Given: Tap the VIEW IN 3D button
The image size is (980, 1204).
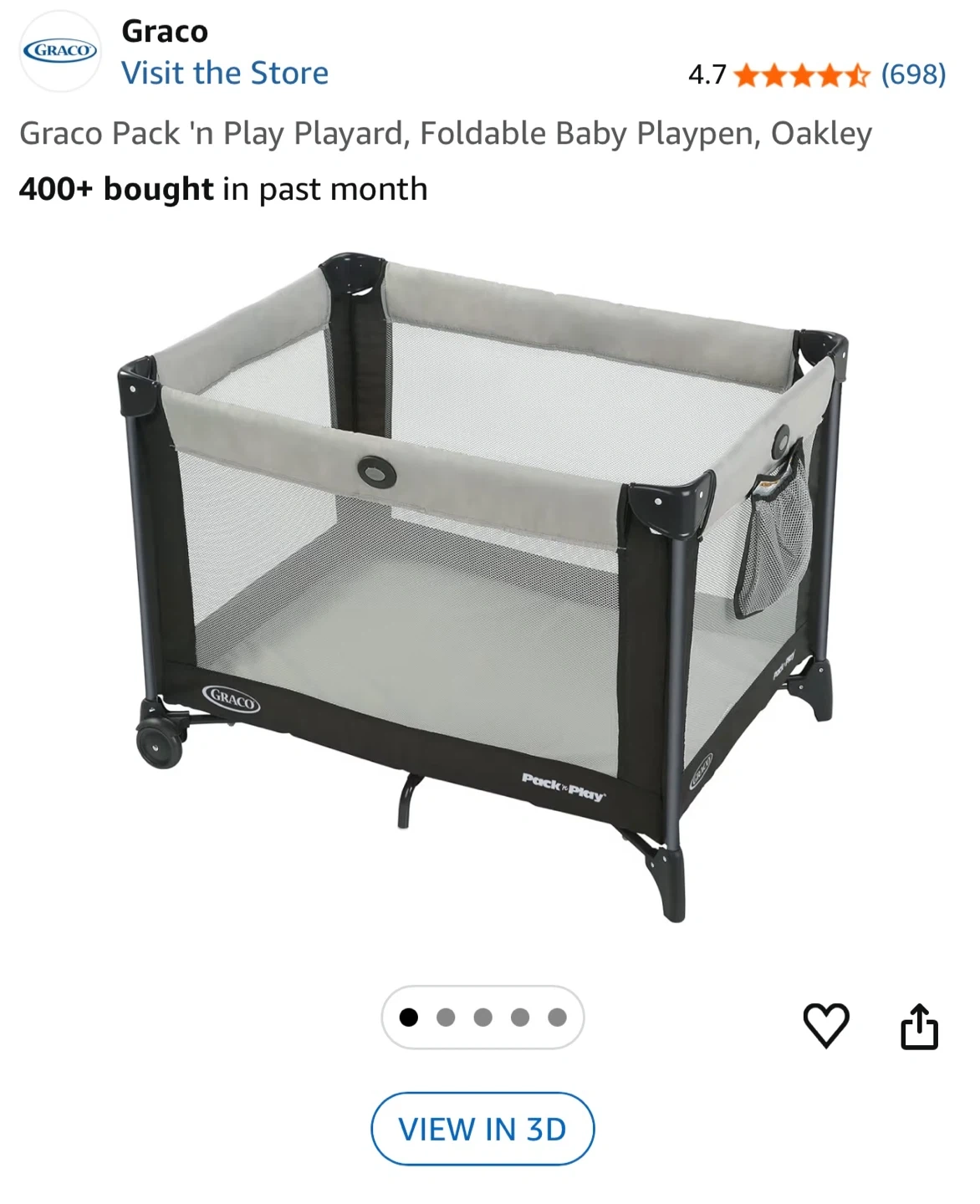Looking at the screenshot, I should [x=482, y=1129].
